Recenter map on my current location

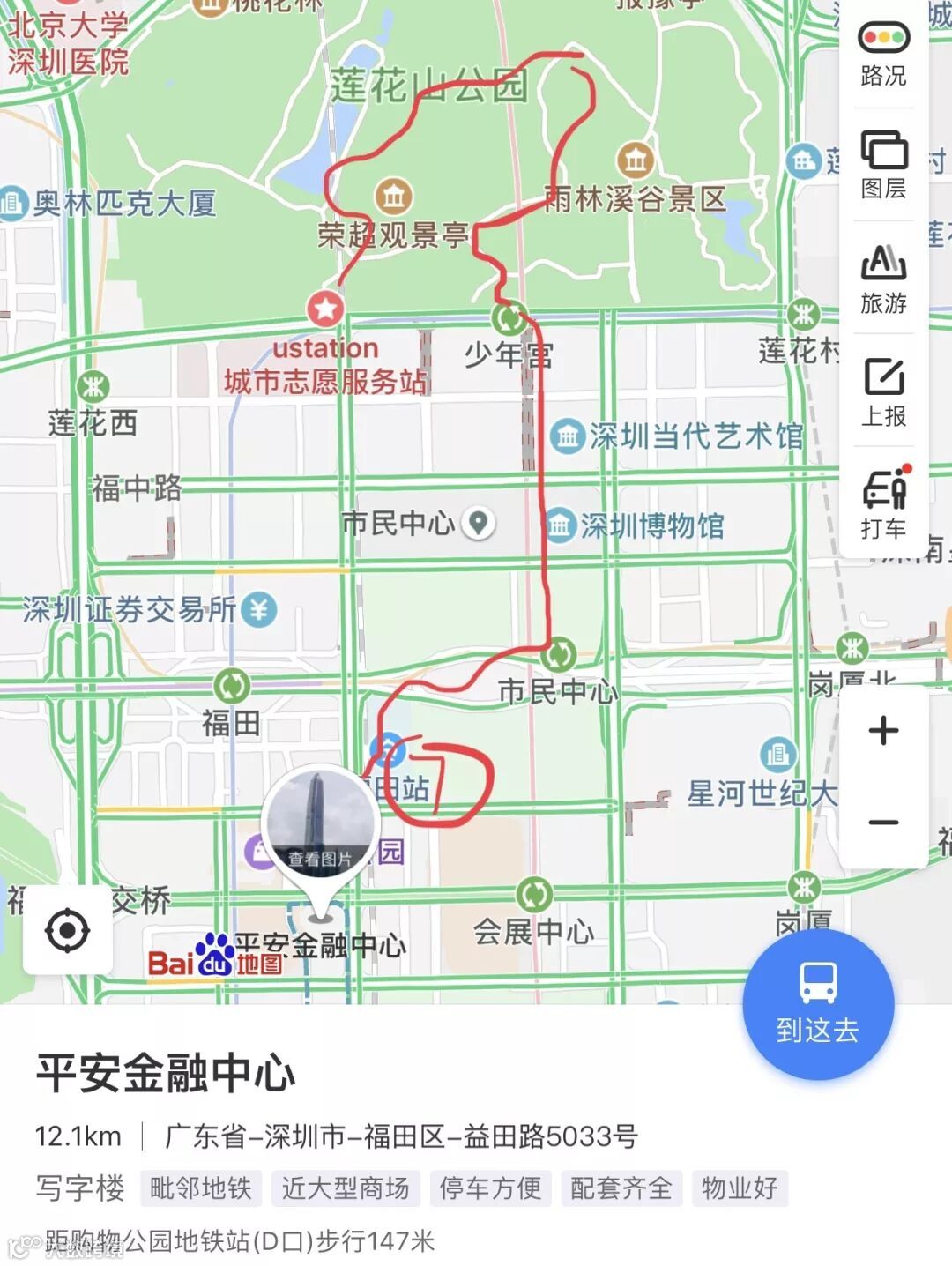click(67, 930)
